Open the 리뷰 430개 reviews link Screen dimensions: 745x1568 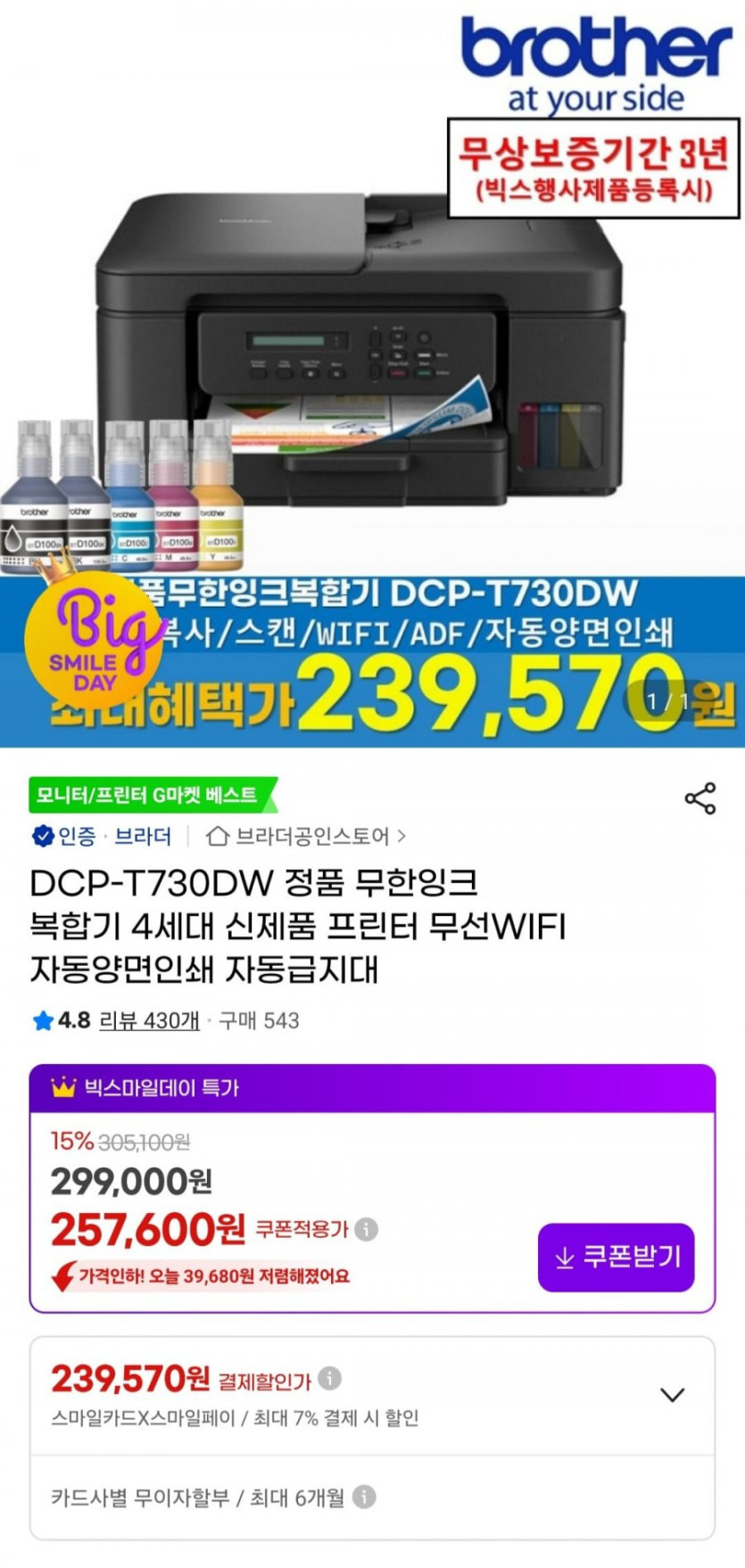pyautogui.click(x=149, y=1020)
